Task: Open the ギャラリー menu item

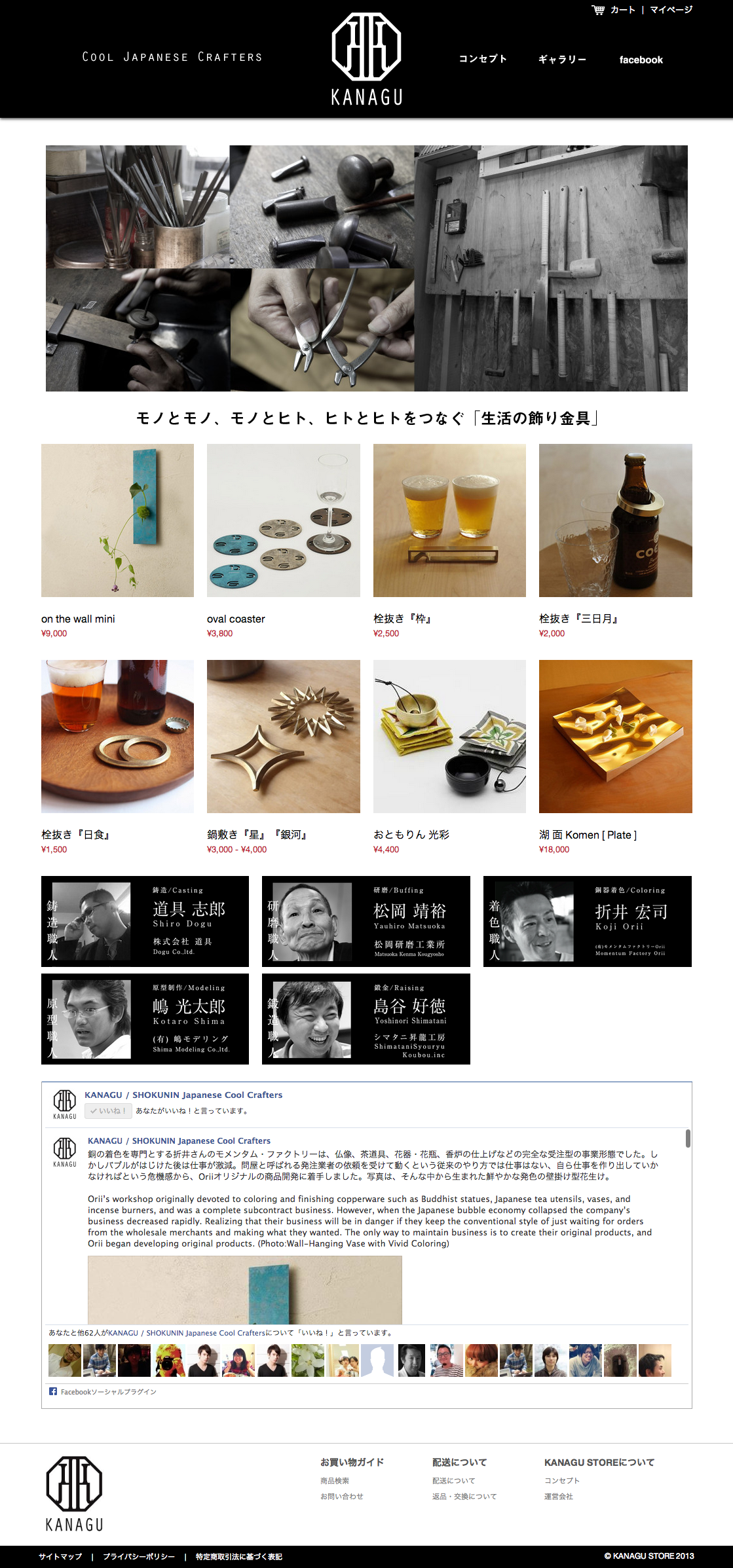Action: click(x=562, y=60)
